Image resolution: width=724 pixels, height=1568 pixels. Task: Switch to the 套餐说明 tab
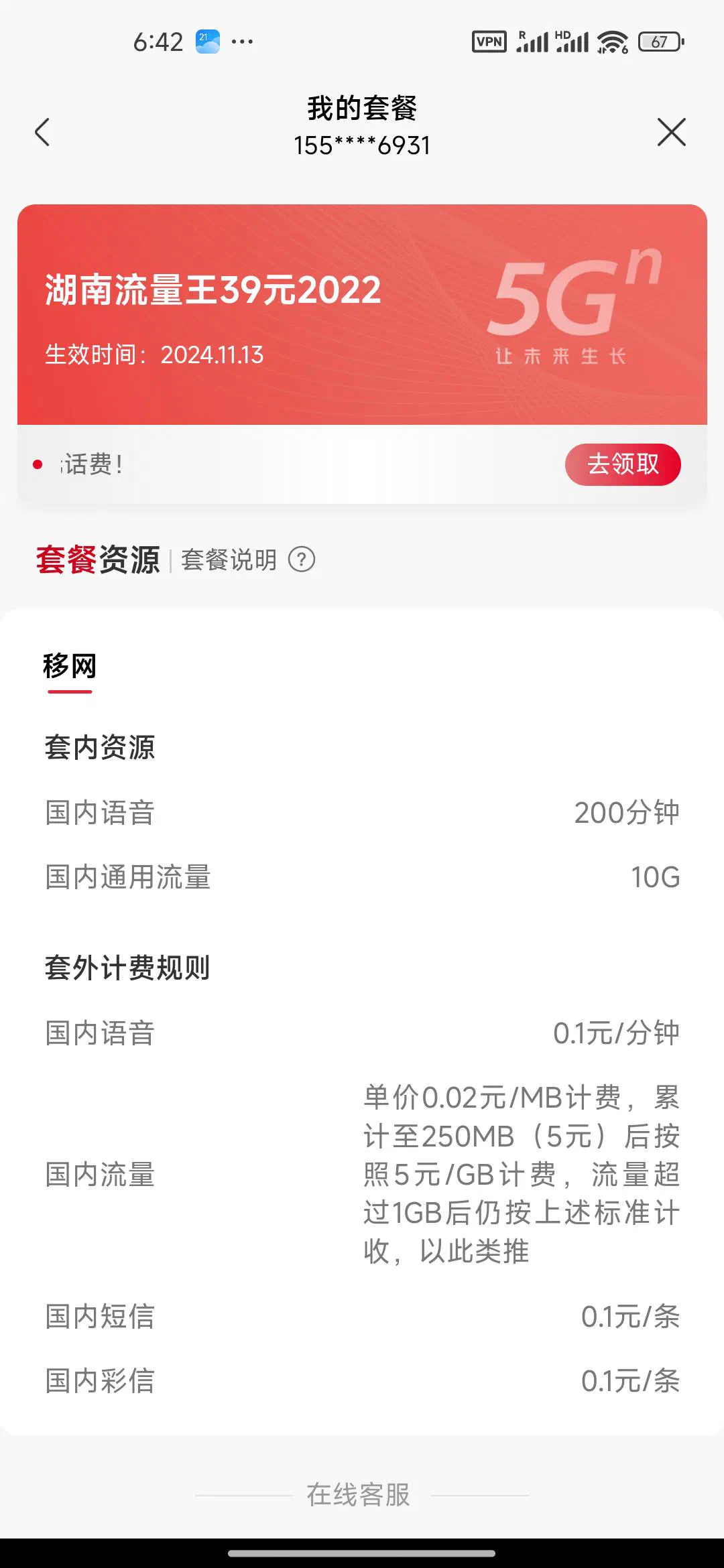point(228,560)
